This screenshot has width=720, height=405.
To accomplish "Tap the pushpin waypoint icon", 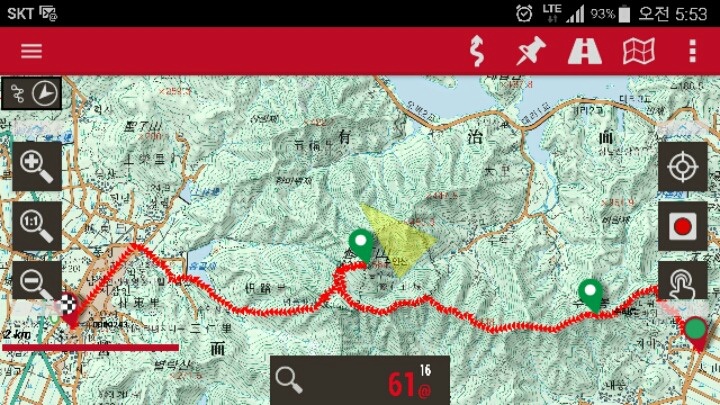I will pos(530,51).
